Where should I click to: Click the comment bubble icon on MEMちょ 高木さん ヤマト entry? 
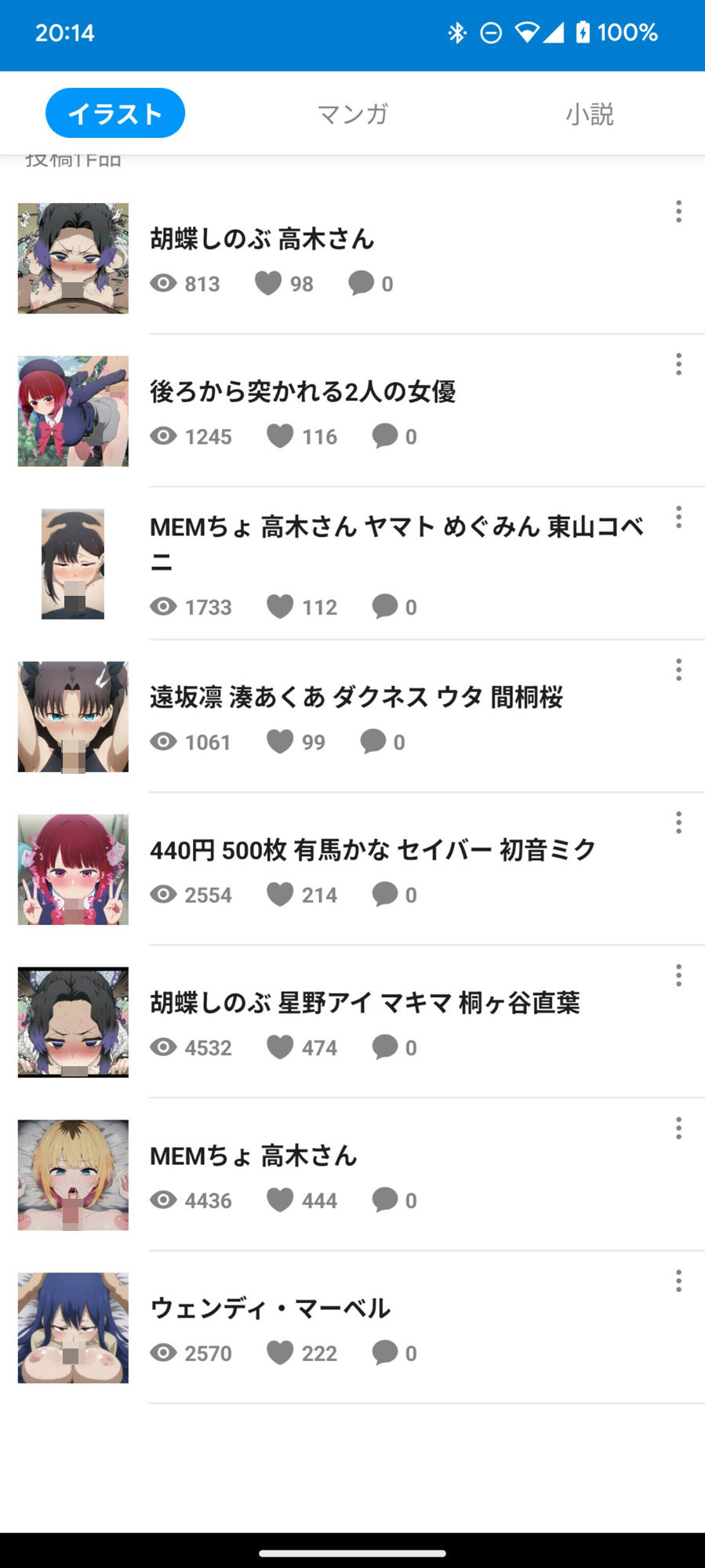click(385, 606)
